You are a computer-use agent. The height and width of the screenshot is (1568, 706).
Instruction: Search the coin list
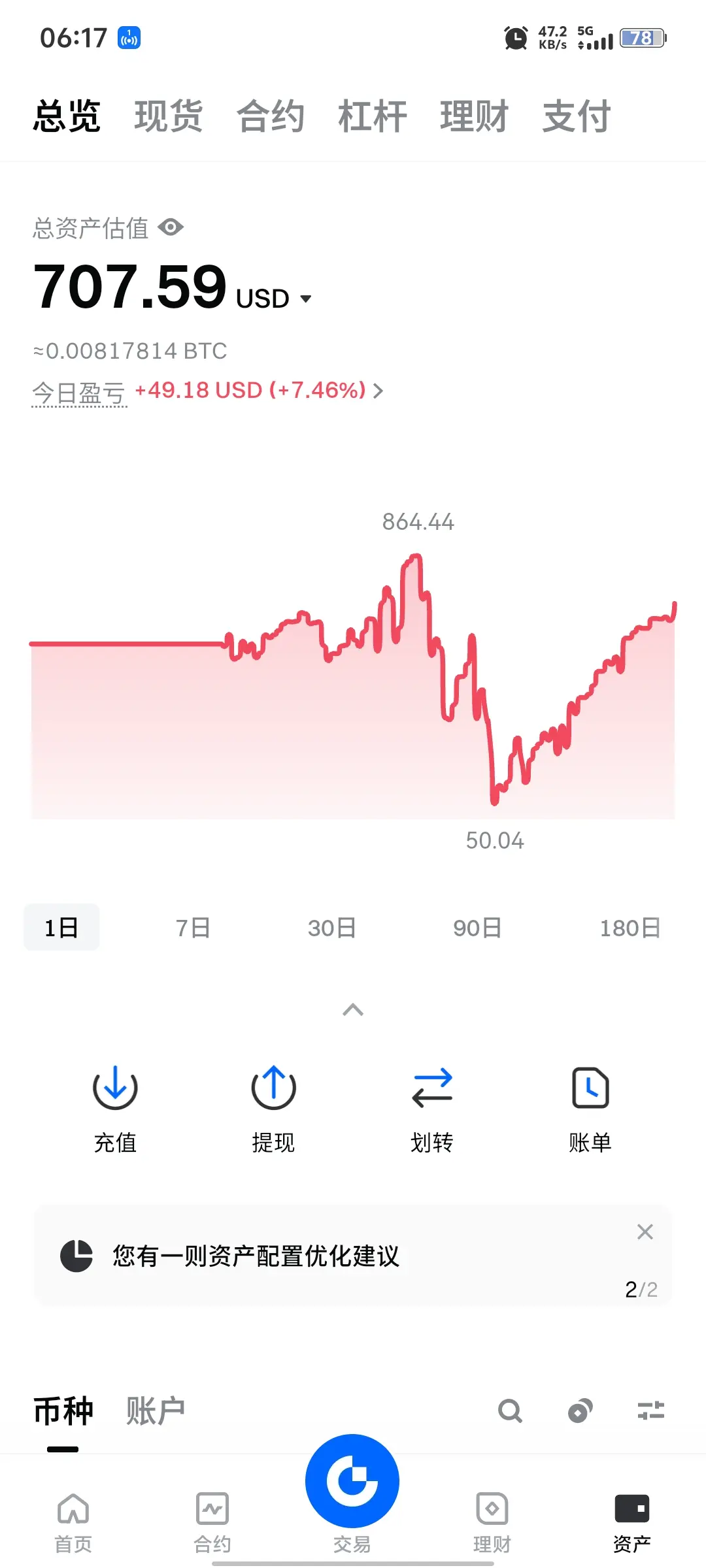pyautogui.click(x=510, y=1411)
